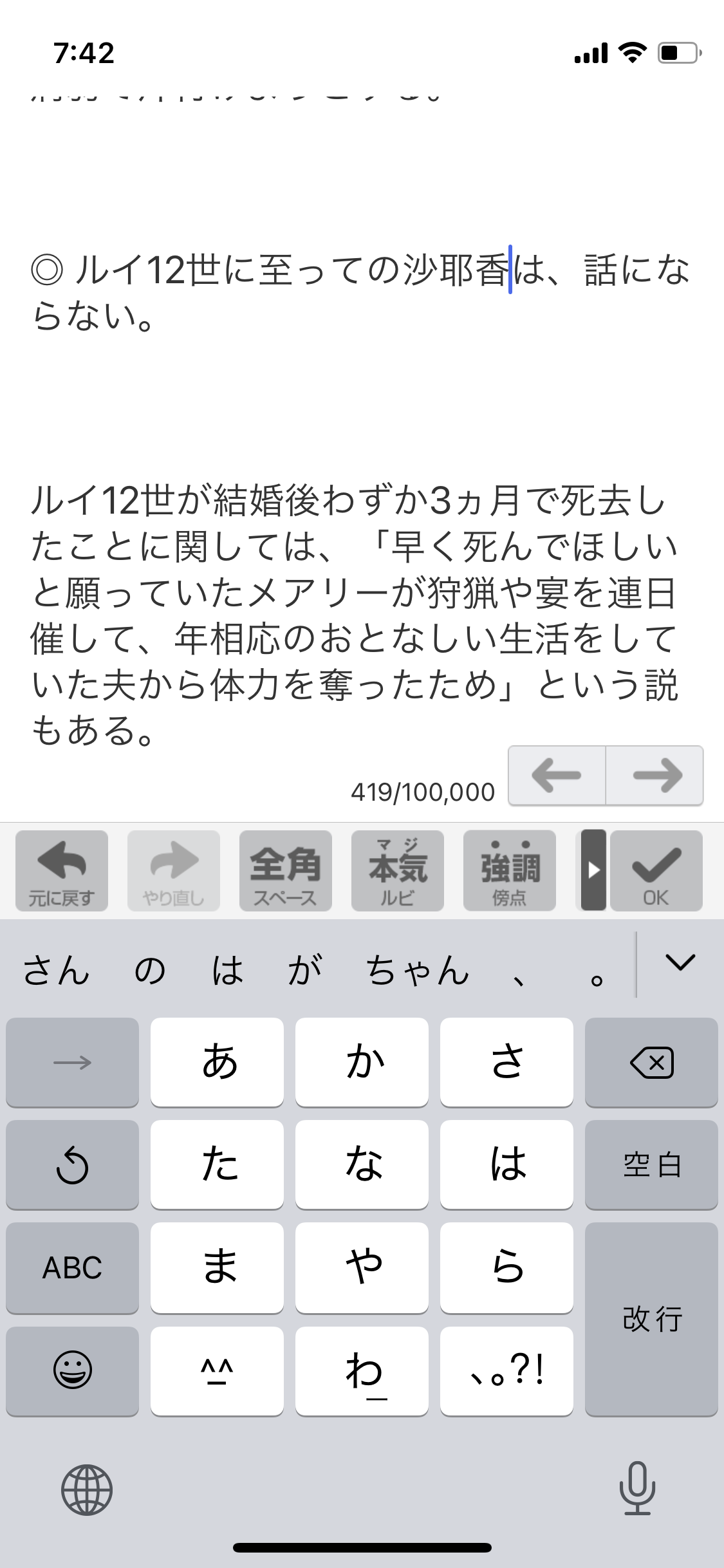
Task: Confirm editing with the OK checkmark
Action: [x=656, y=870]
